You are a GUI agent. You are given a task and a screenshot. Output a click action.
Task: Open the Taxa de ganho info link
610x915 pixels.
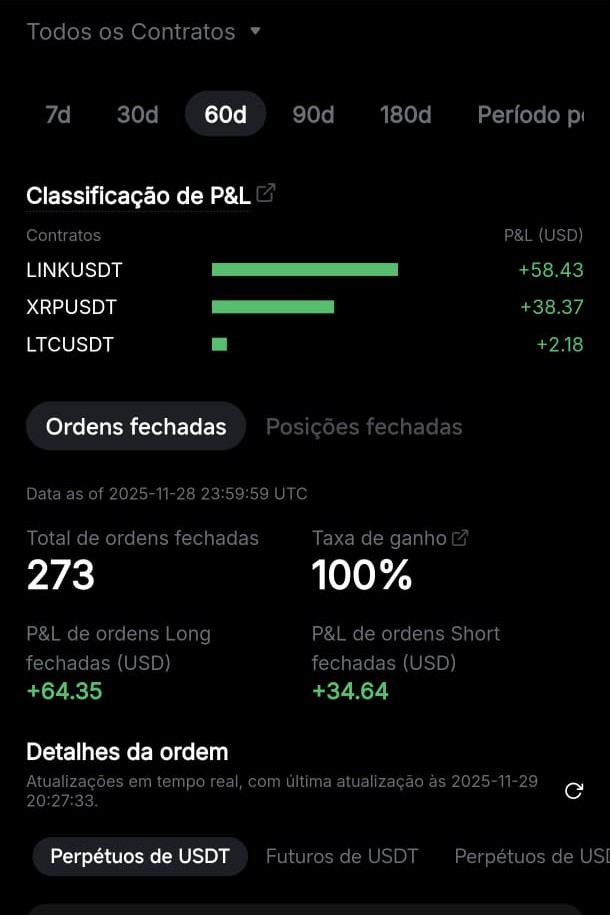tap(460, 538)
